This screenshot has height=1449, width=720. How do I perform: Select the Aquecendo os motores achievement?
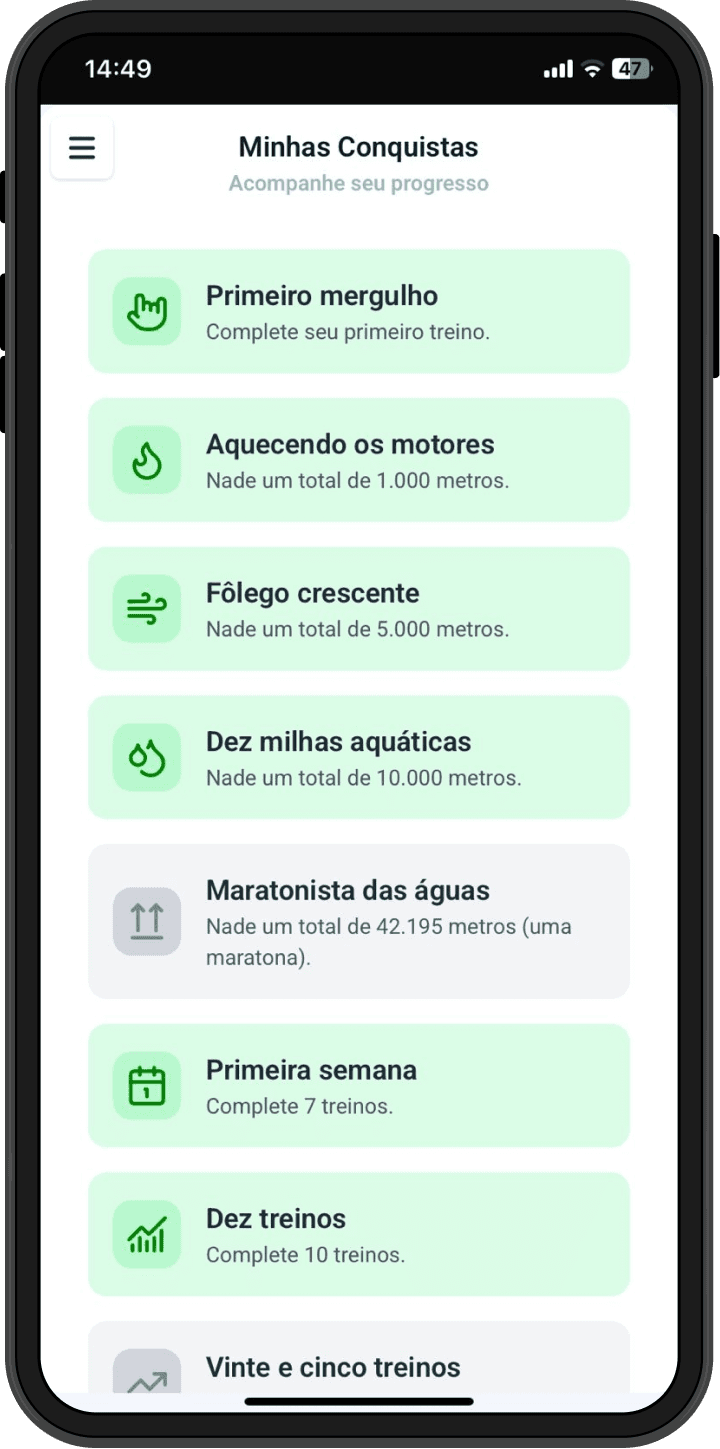(x=359, y=460)
